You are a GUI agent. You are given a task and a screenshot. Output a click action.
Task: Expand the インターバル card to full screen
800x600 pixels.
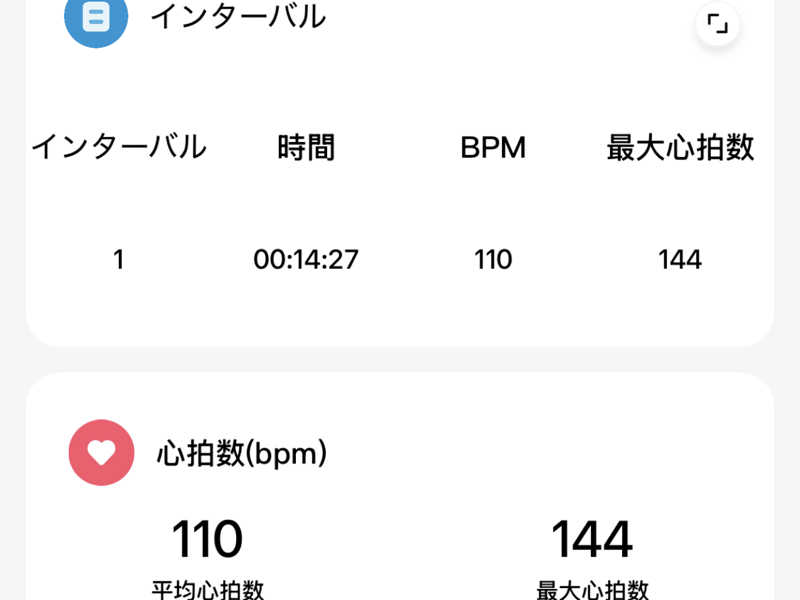(717, 25)
